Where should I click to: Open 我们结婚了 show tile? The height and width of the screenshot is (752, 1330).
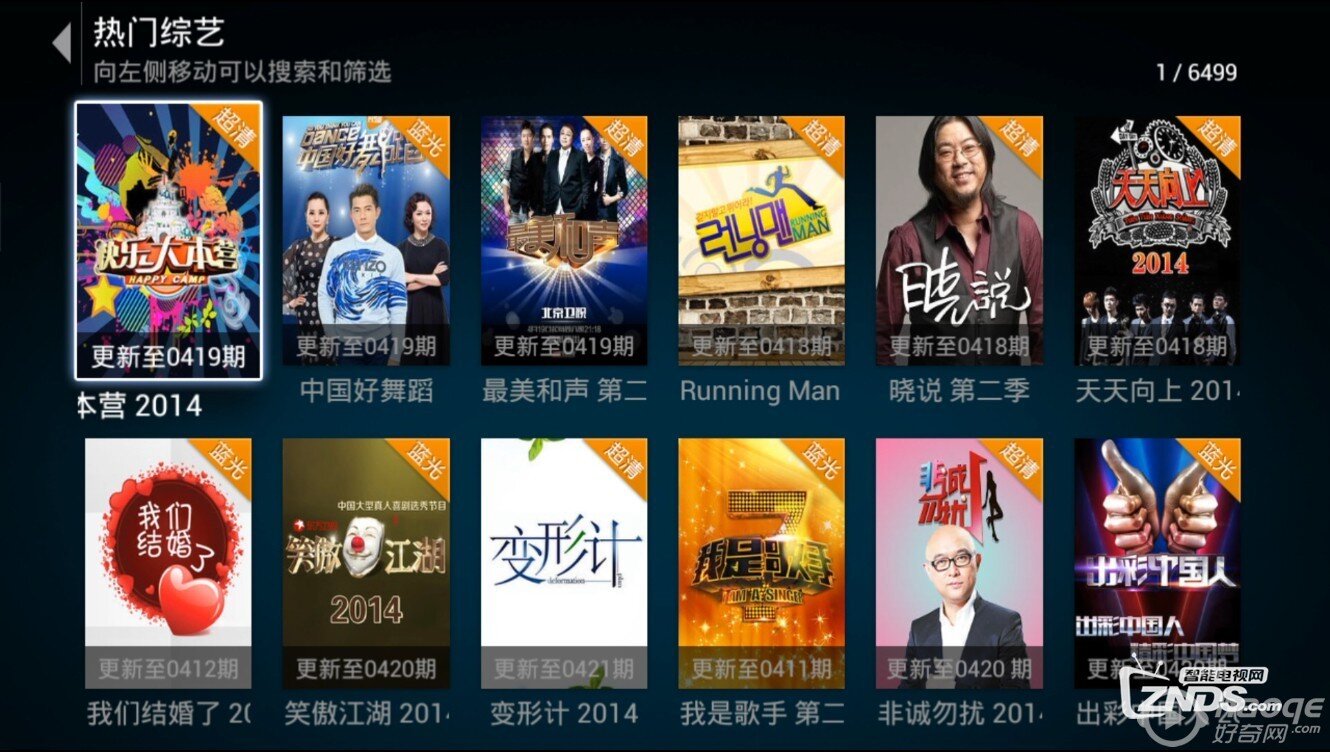click(x=168, y=563)
